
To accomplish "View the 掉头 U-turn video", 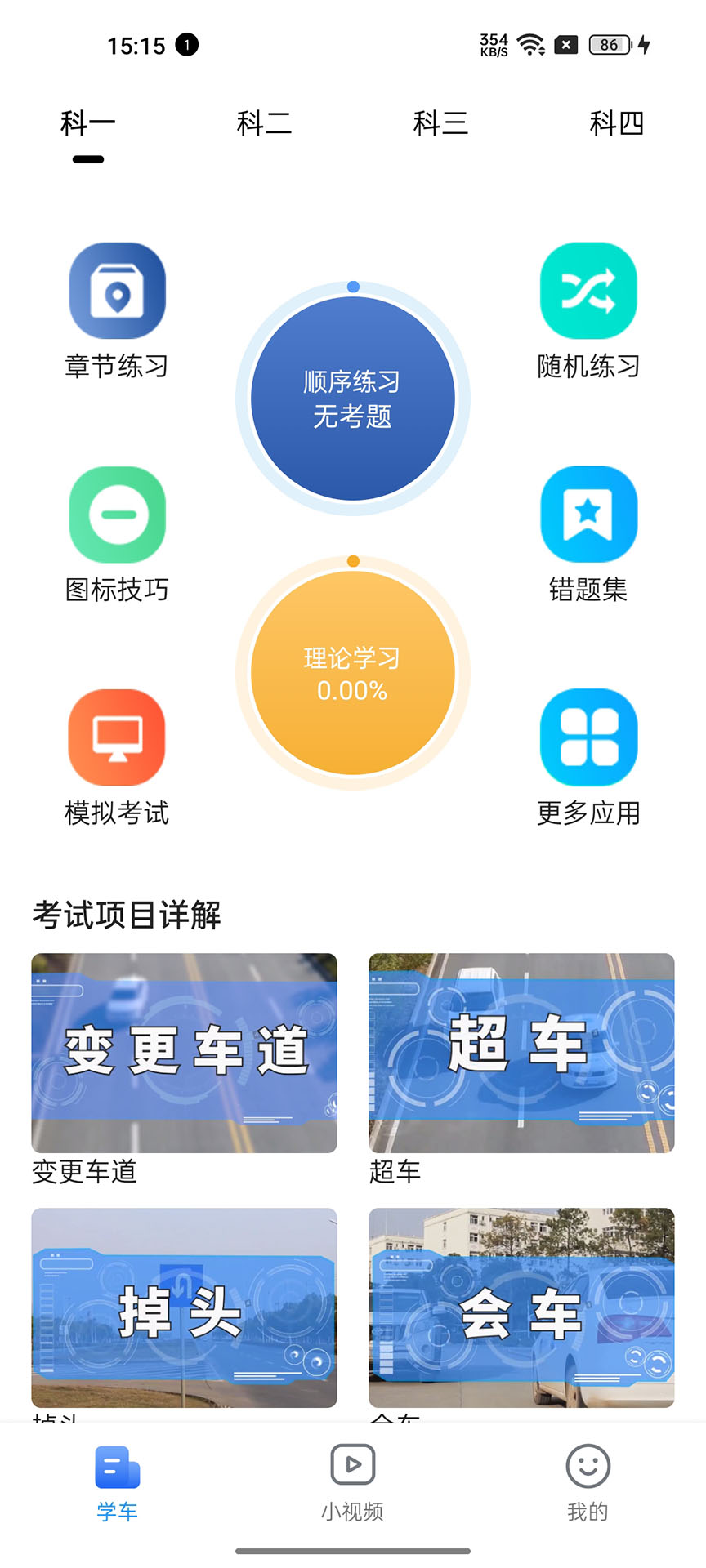I will 184,1307.
